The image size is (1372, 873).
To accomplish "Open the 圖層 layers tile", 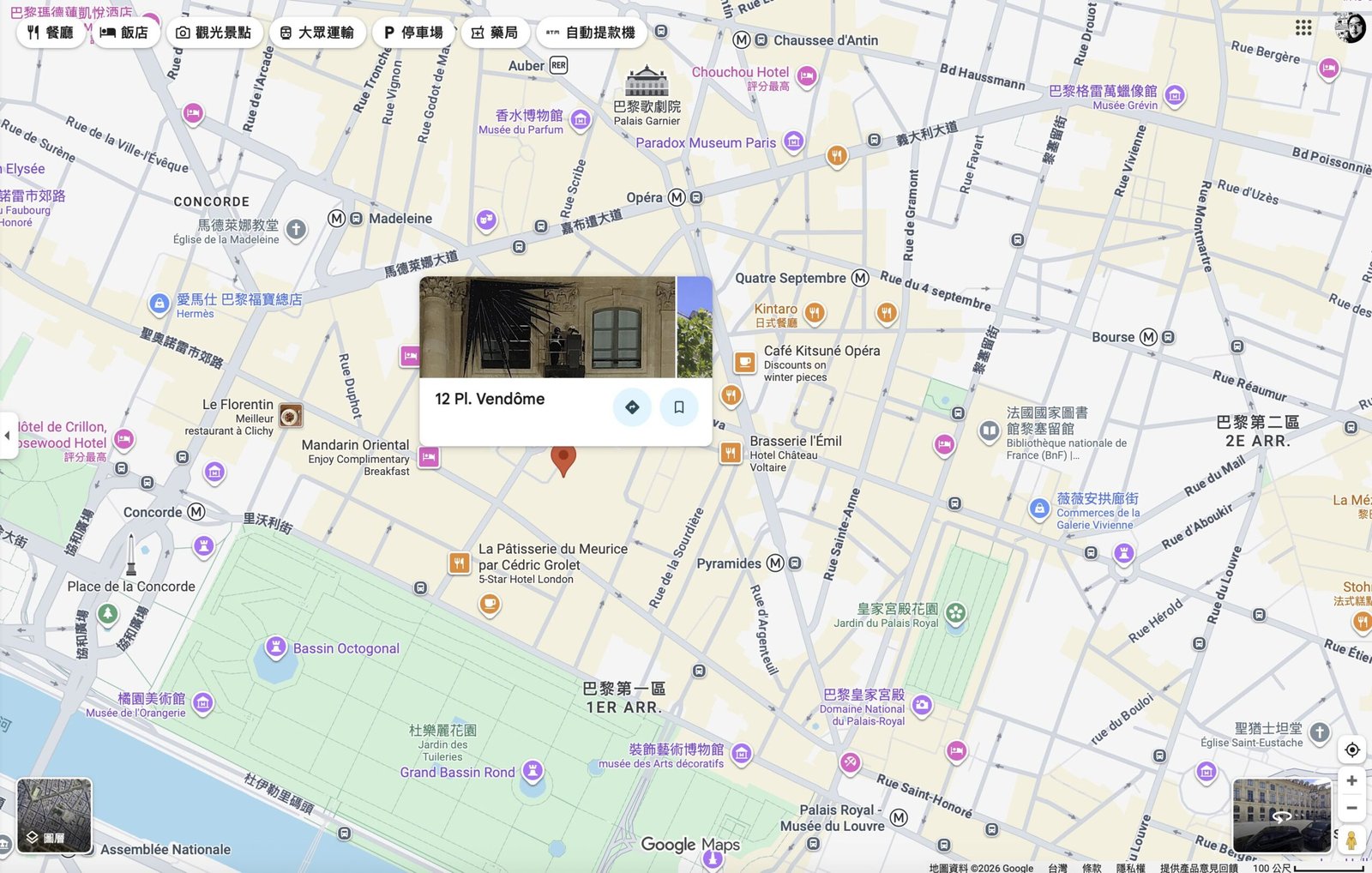I will click(x=54, y=816).
